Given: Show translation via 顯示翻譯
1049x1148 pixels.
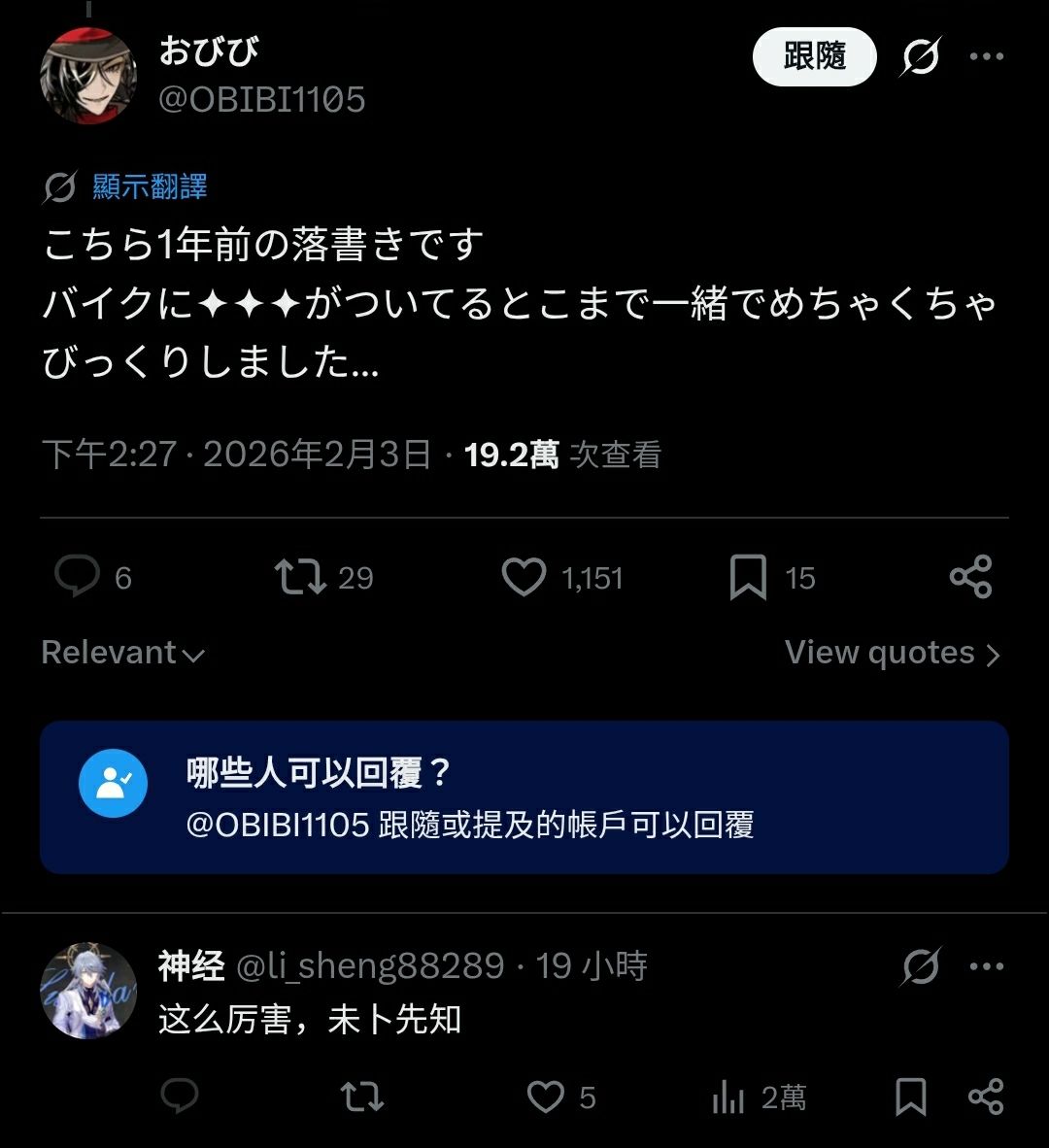Looking at the screenshot, I should point(150,186).
